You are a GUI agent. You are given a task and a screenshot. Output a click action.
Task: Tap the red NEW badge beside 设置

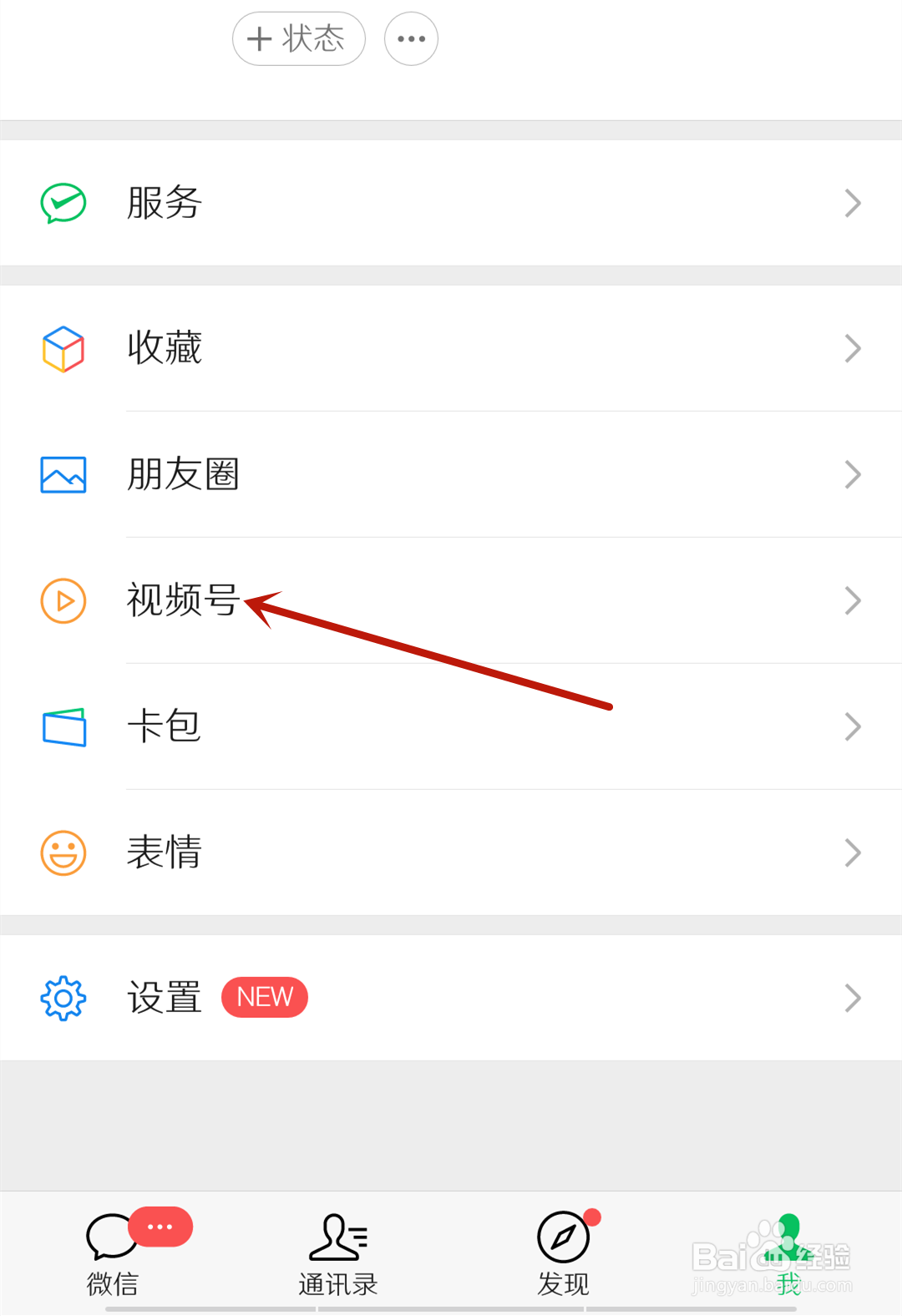(x=264, y=997)
